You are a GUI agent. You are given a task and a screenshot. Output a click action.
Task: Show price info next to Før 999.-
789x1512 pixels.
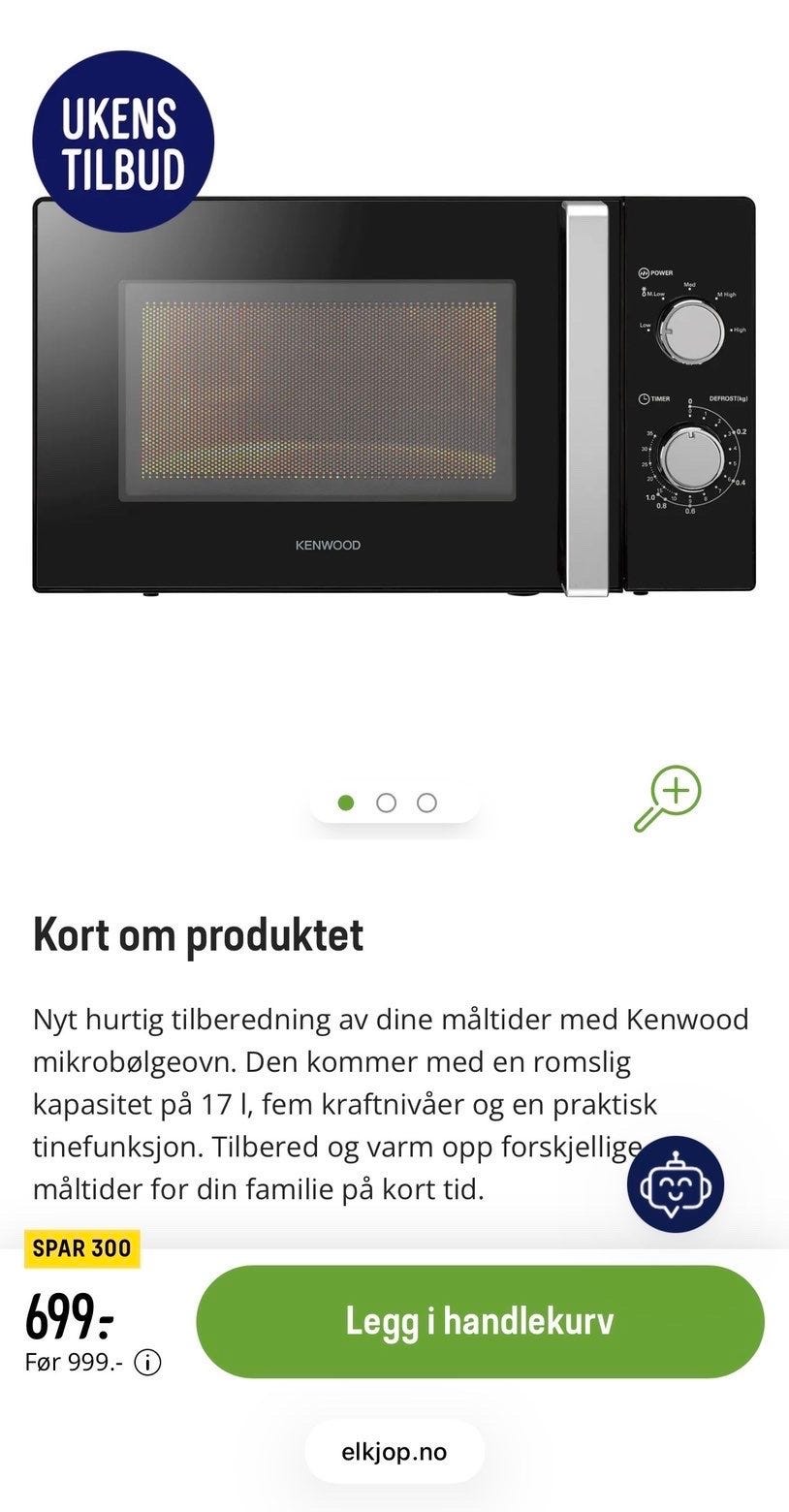tap(147, 1363)
